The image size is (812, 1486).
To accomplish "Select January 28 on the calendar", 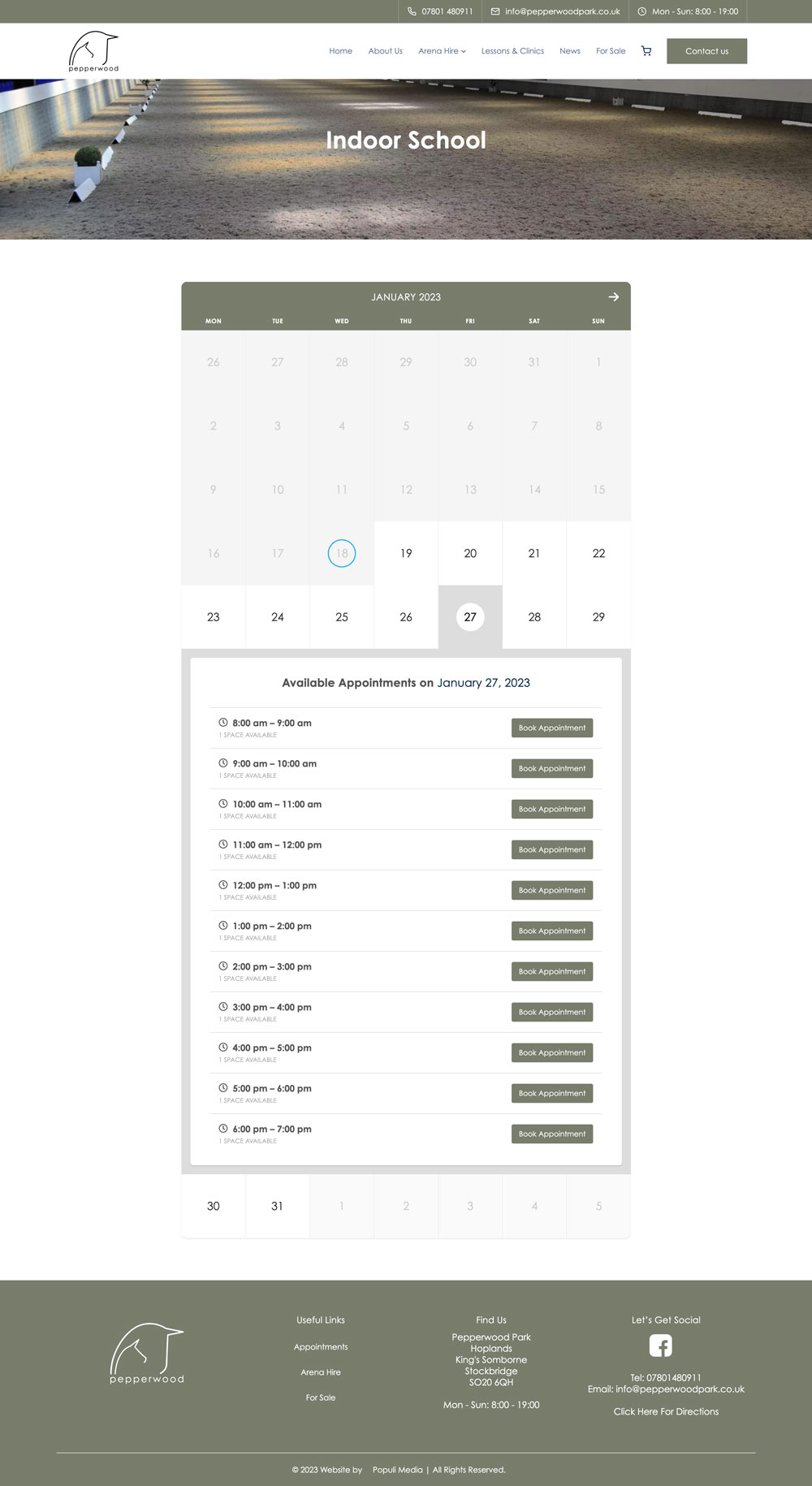I will [534, 617].
